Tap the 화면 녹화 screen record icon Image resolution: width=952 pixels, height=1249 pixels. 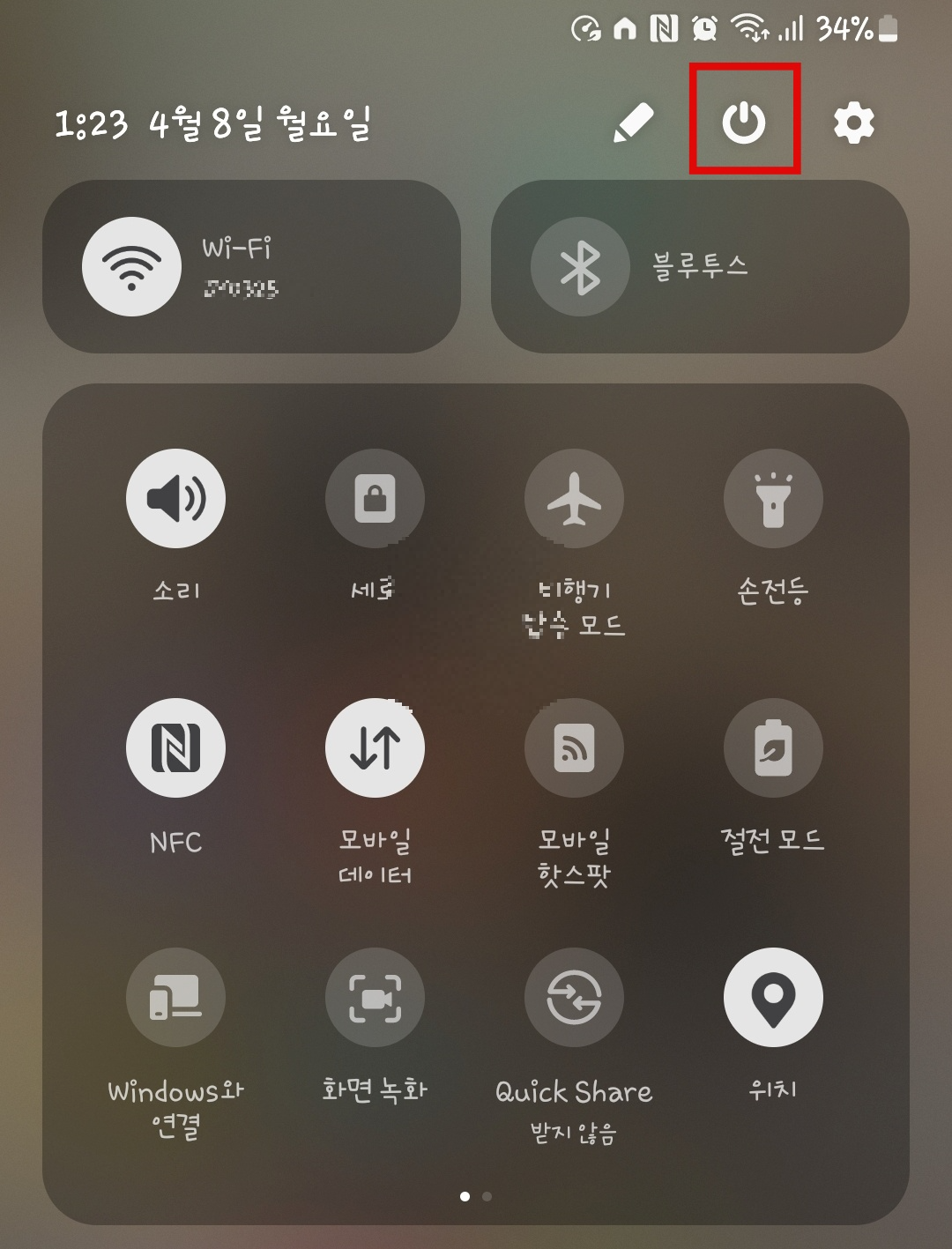pos(375,996)
